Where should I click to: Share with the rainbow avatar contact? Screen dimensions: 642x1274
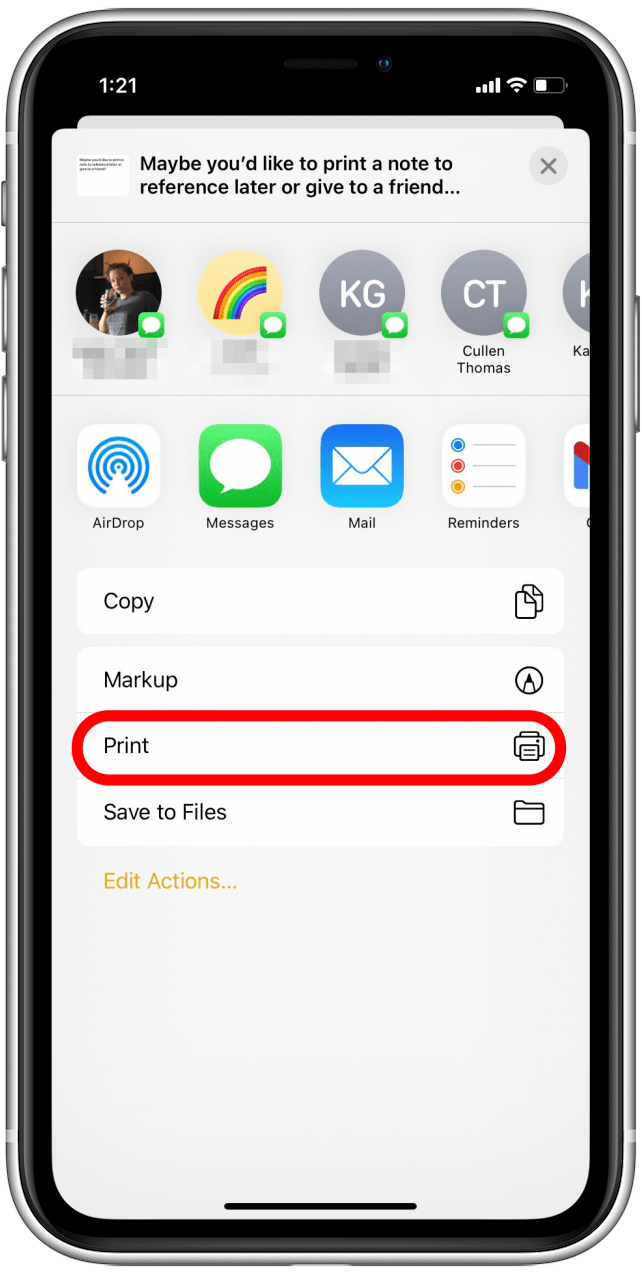click(x=240, y=293)
